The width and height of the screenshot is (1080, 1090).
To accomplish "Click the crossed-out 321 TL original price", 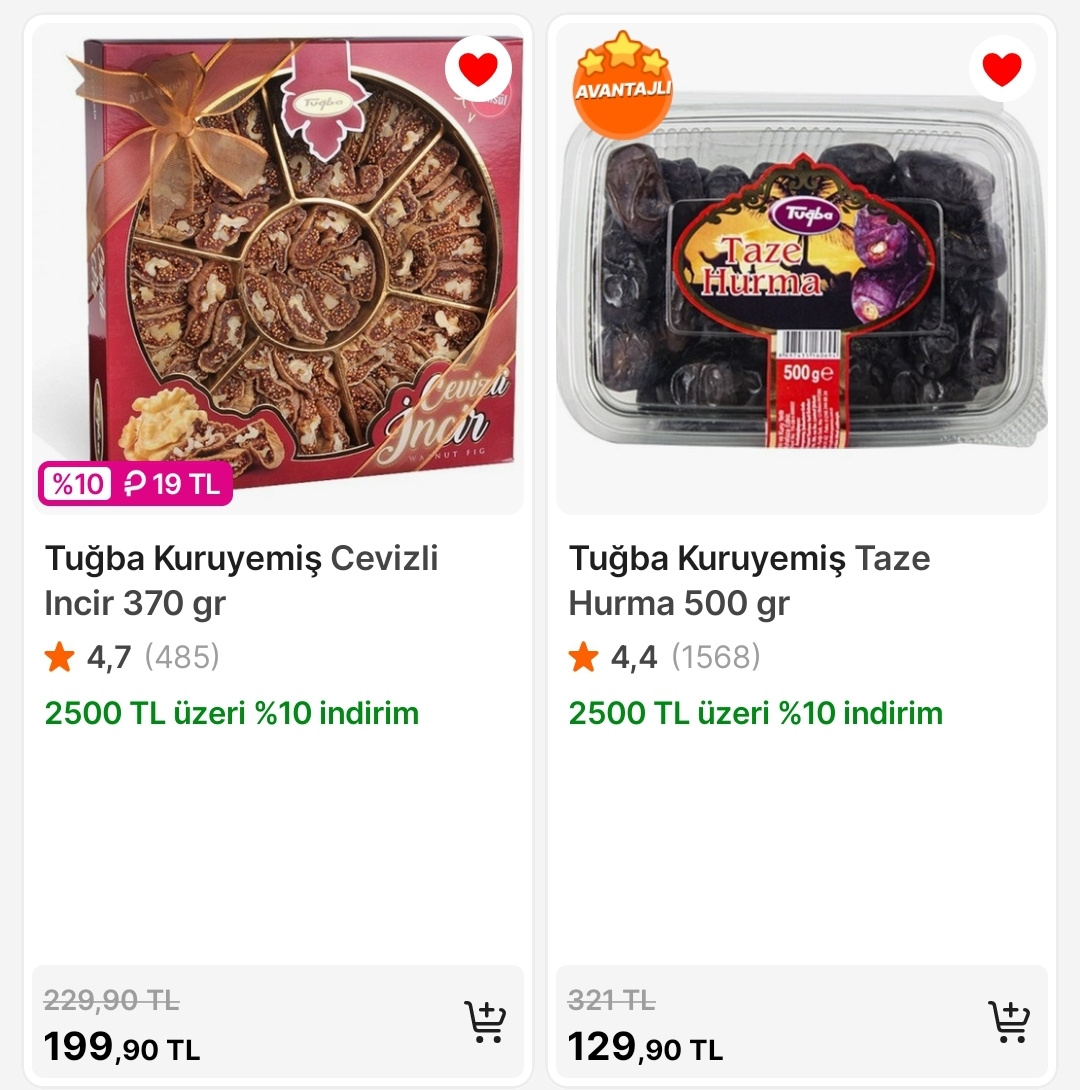I will pos(613,999).
